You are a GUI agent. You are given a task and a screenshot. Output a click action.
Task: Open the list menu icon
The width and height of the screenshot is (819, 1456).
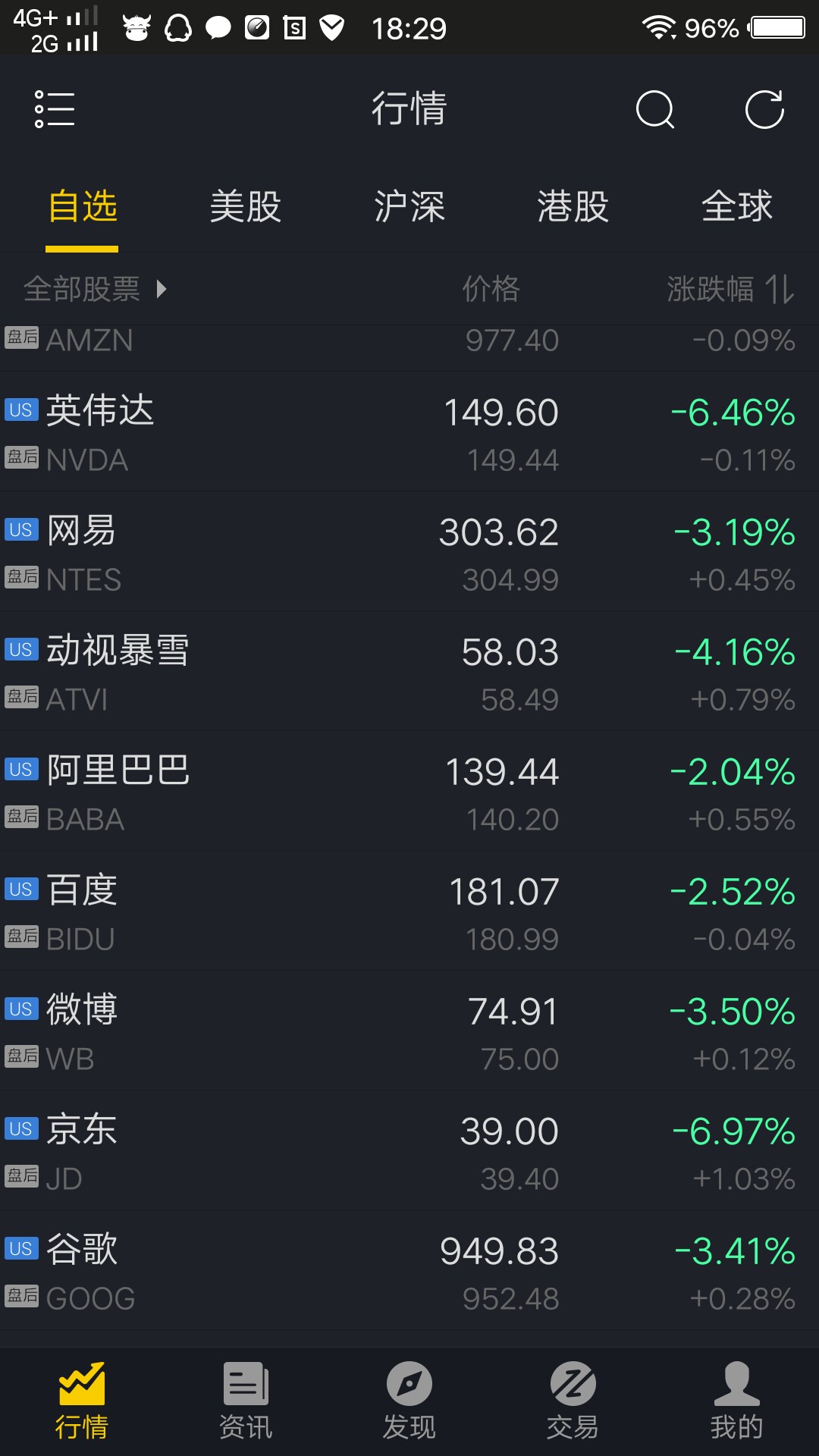55,109
